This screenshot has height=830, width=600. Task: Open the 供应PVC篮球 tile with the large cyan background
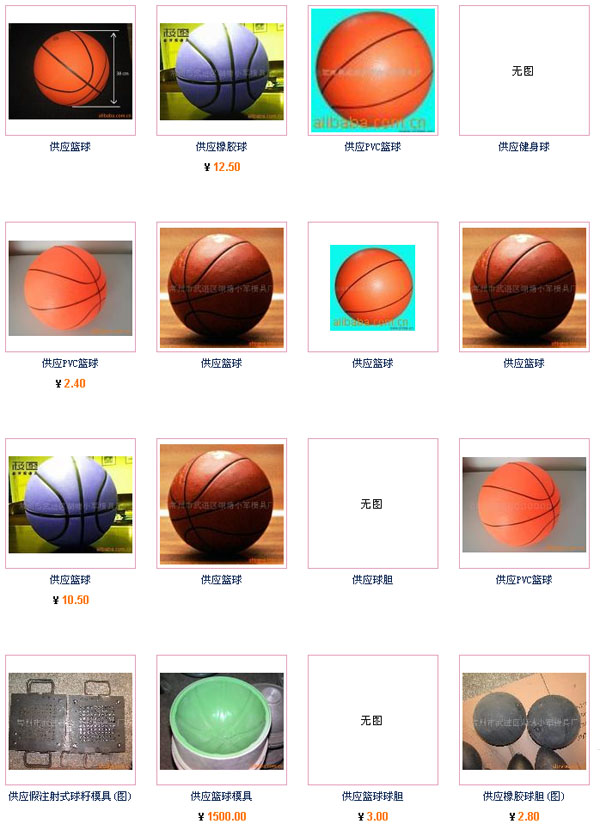[x=372, y=71]
